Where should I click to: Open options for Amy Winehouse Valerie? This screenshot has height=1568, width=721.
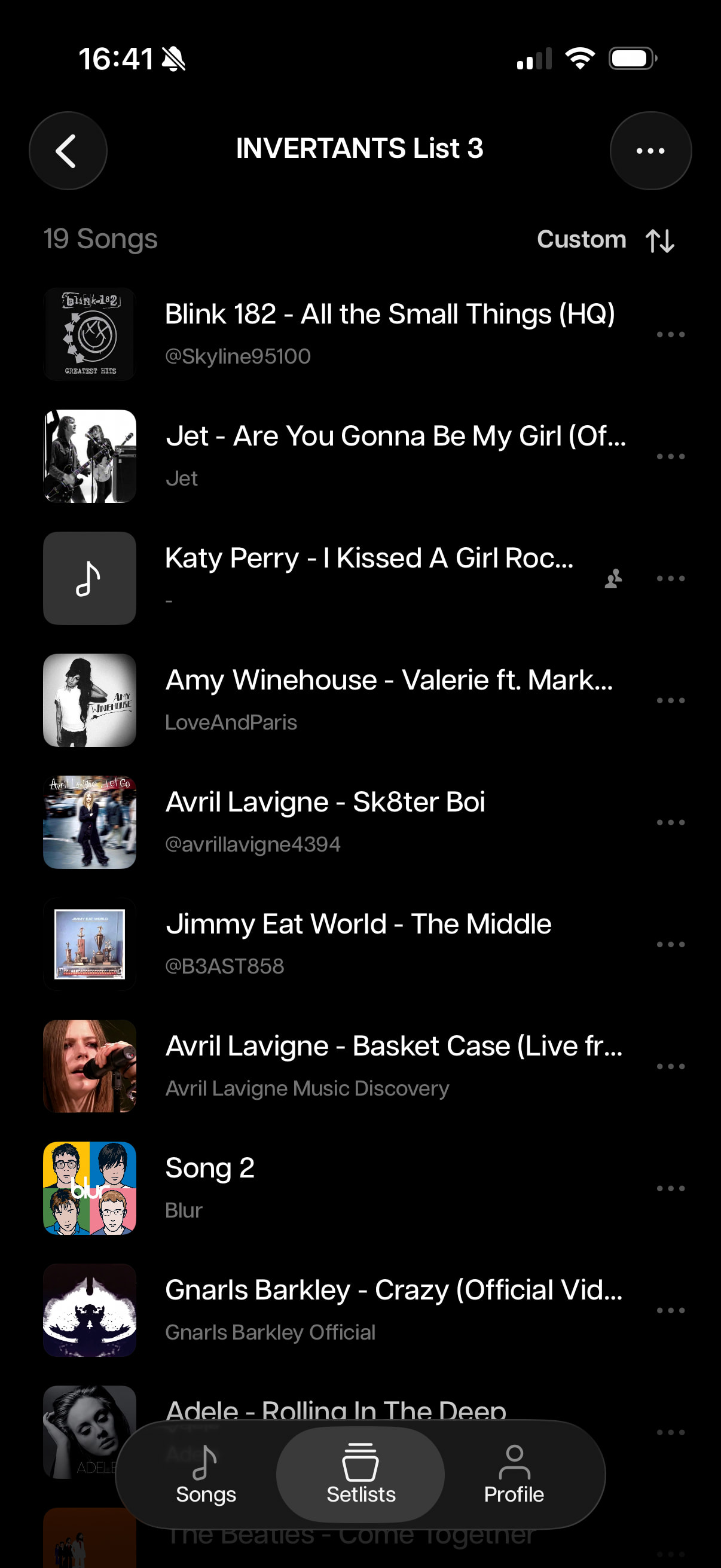(671, 701)
